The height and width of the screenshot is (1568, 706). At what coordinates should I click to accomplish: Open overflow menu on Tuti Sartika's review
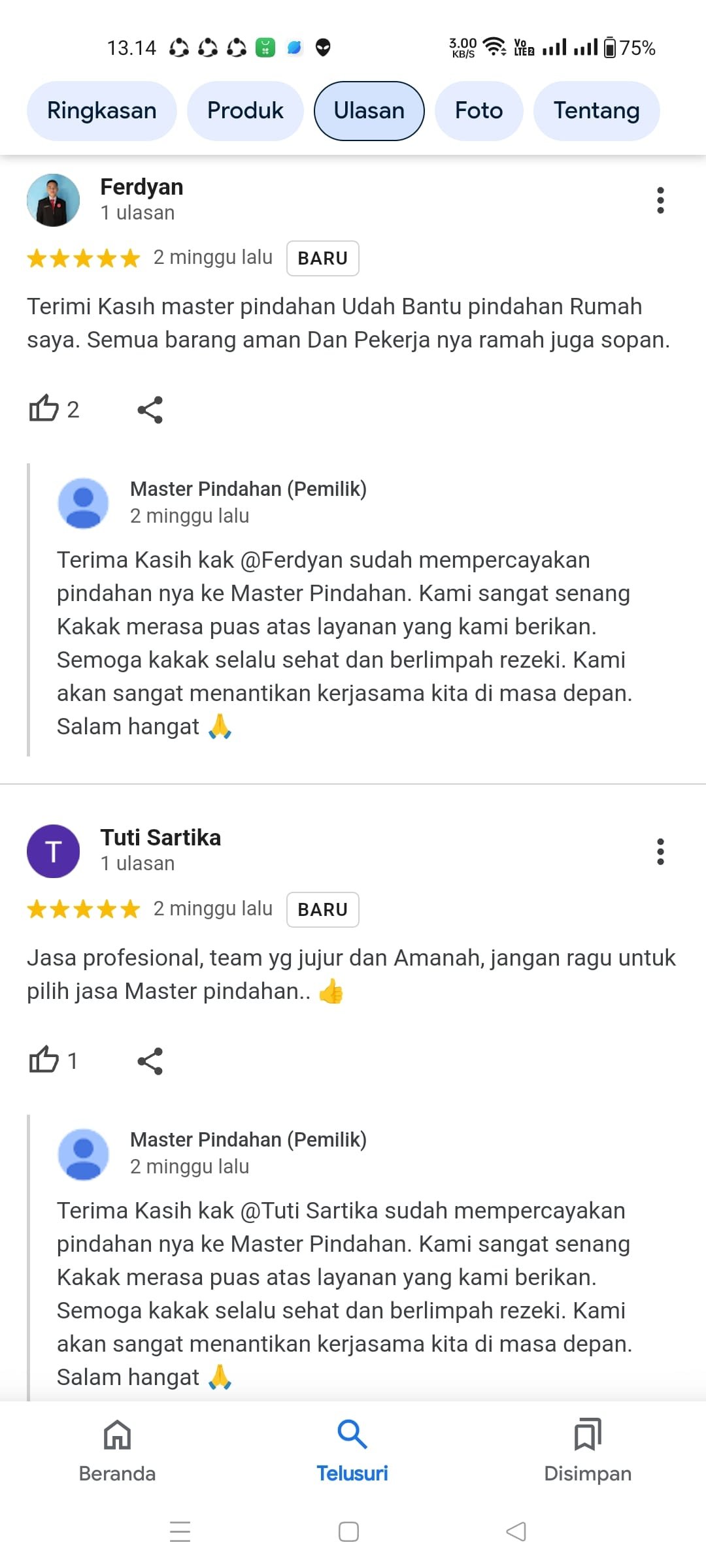point(660,851)
